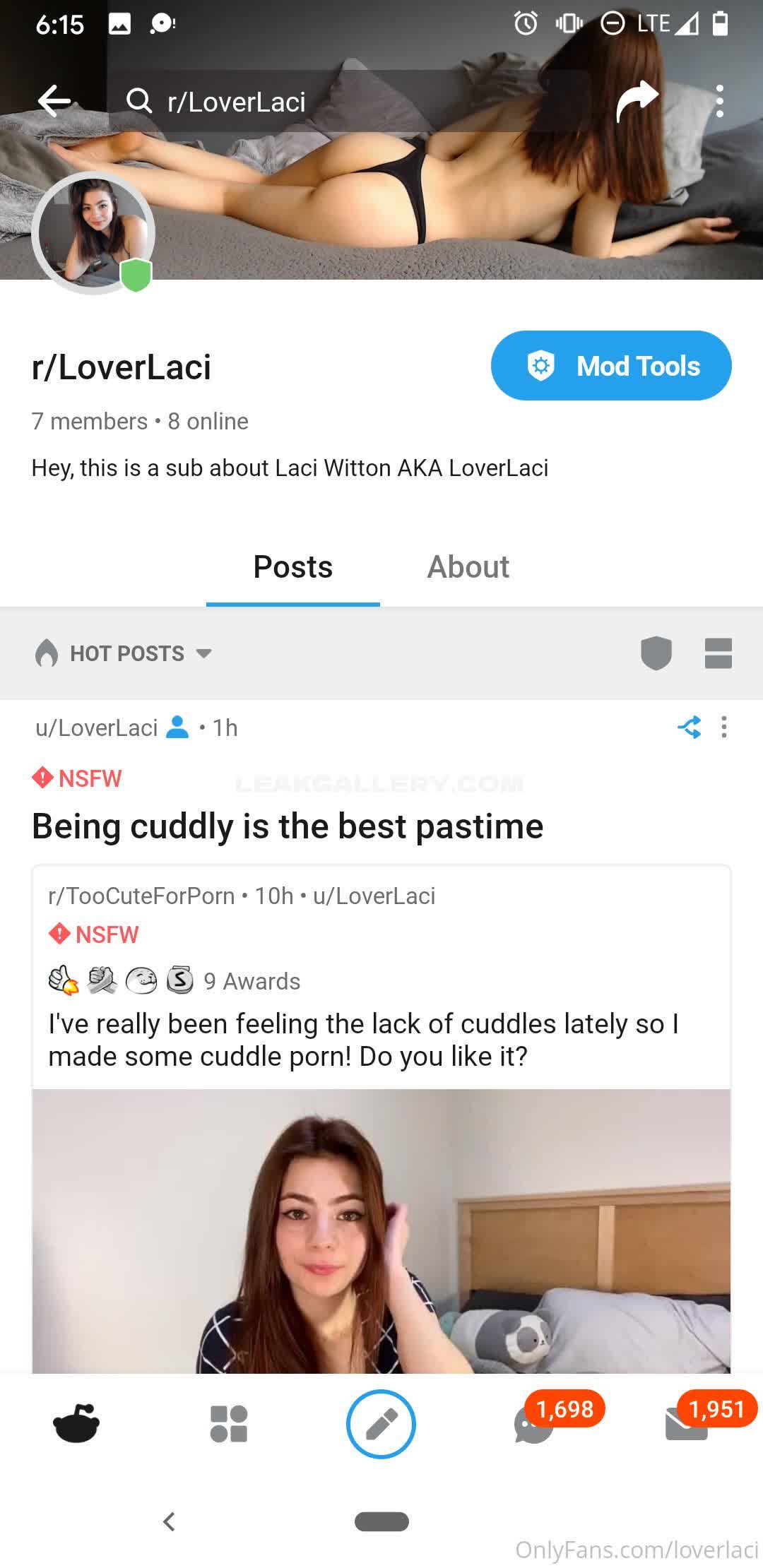Go back using the top arrow
This screenshot has height=1568, width=763.
click(54, 101)
